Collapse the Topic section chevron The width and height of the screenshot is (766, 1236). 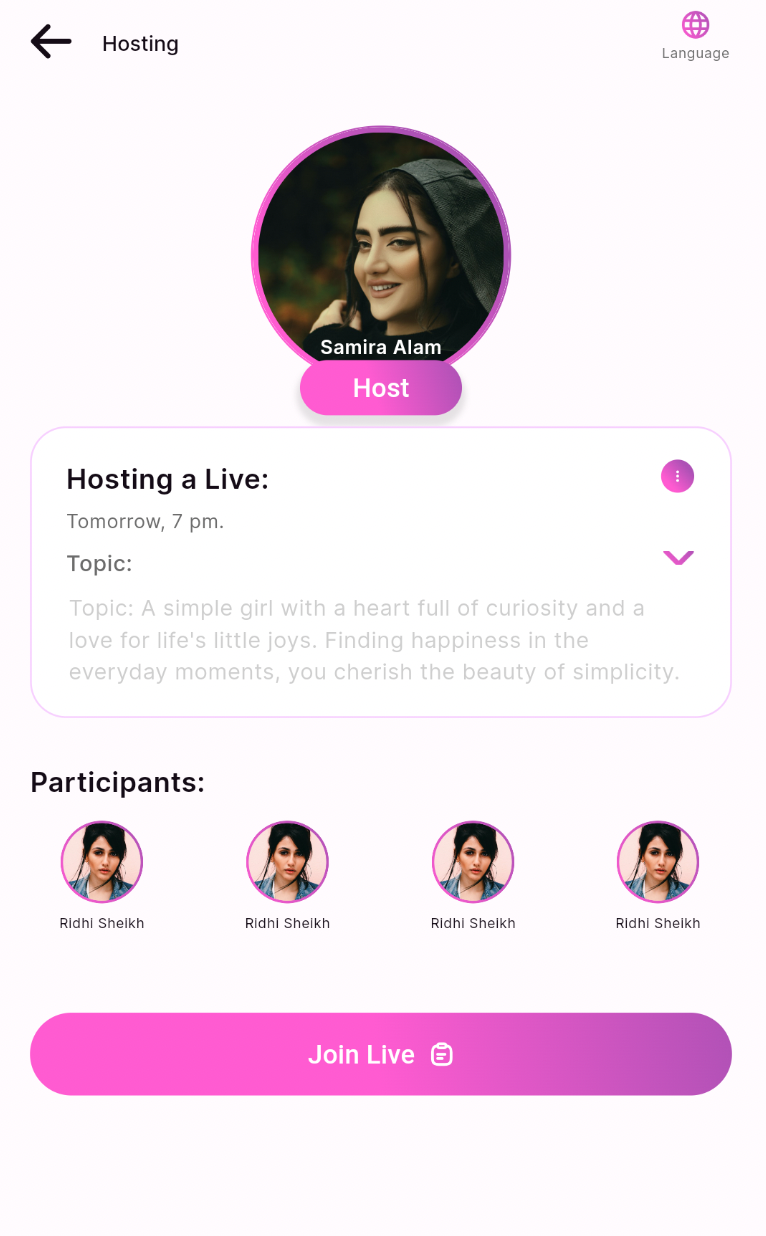(678, 558)
